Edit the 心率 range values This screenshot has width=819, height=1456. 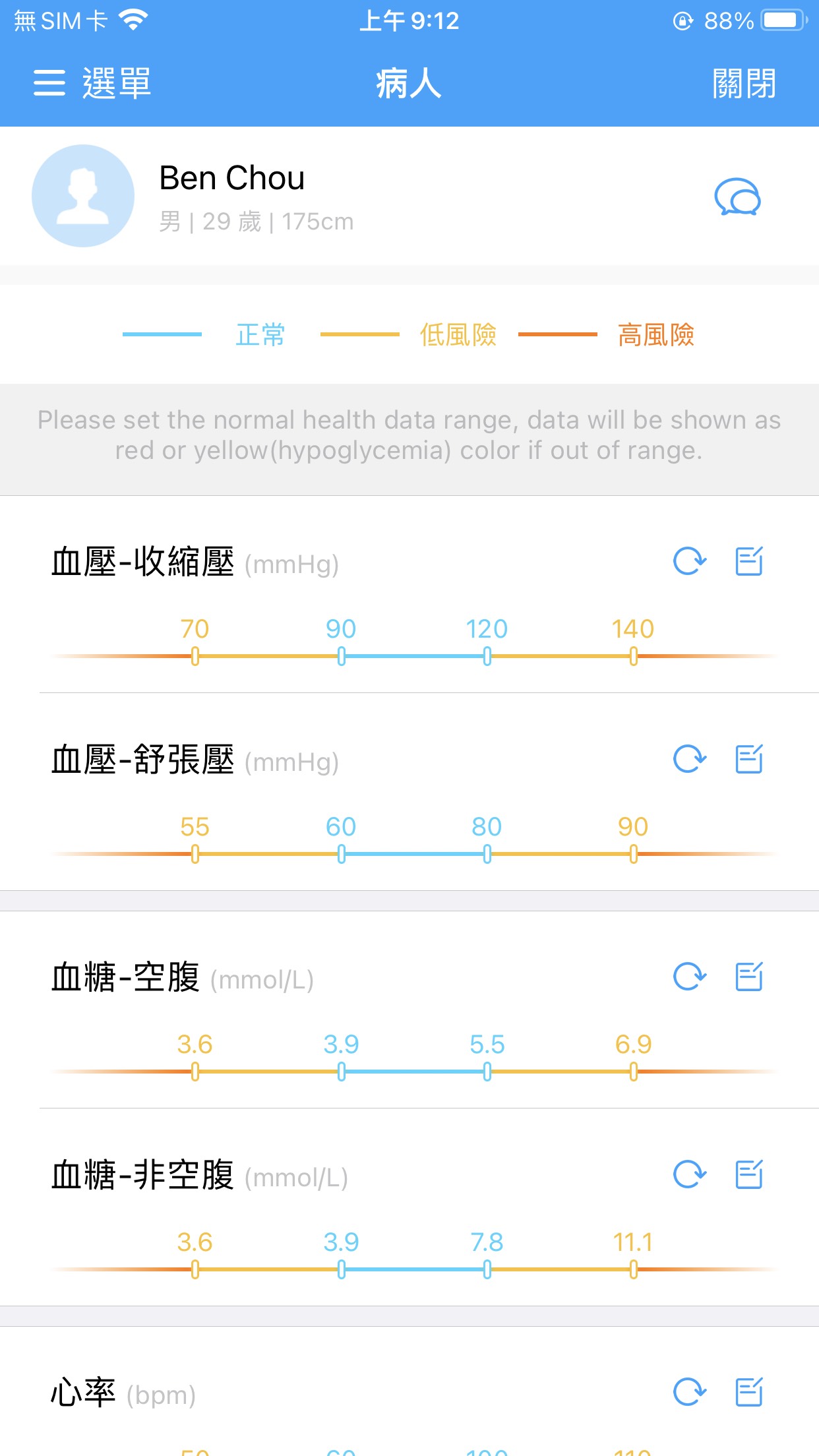[749, 1392]
